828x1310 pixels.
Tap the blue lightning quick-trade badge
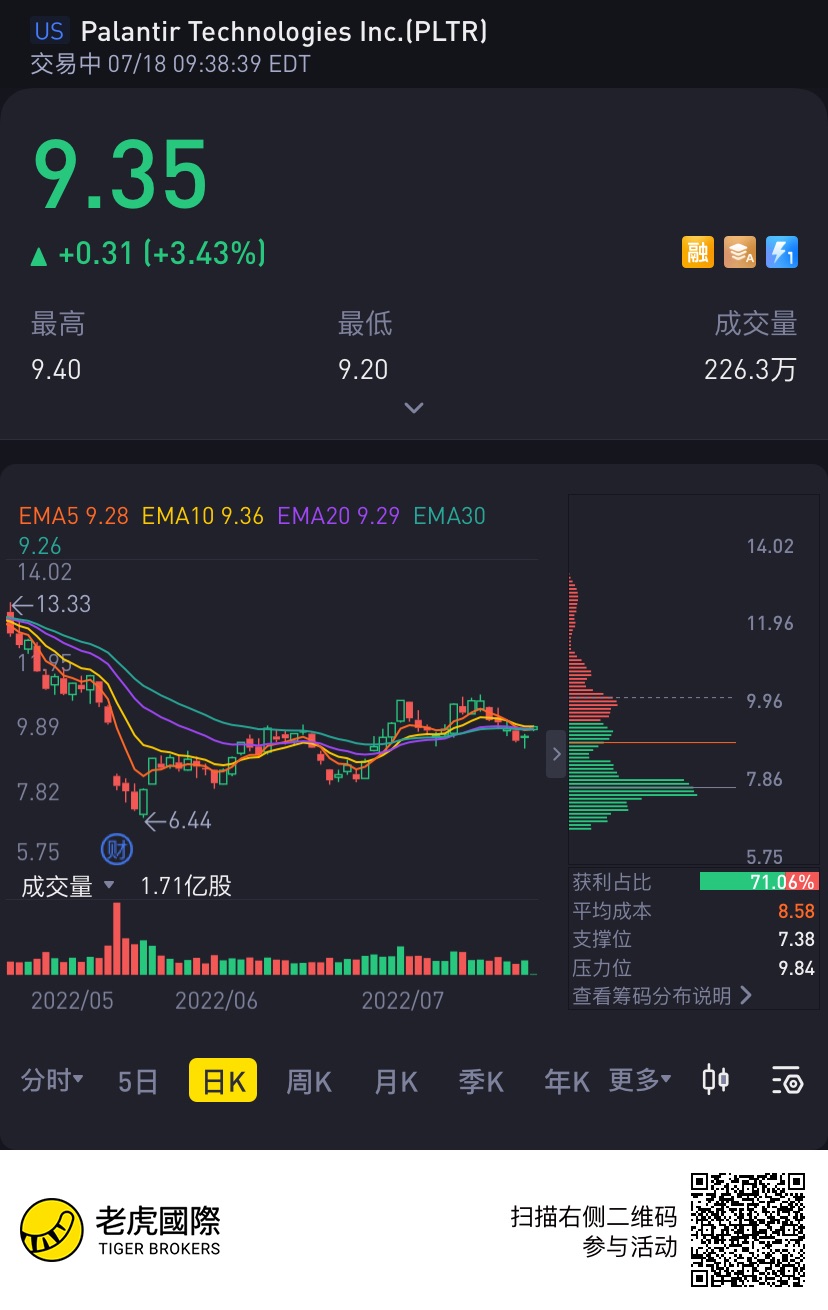[x=781, y=252]
